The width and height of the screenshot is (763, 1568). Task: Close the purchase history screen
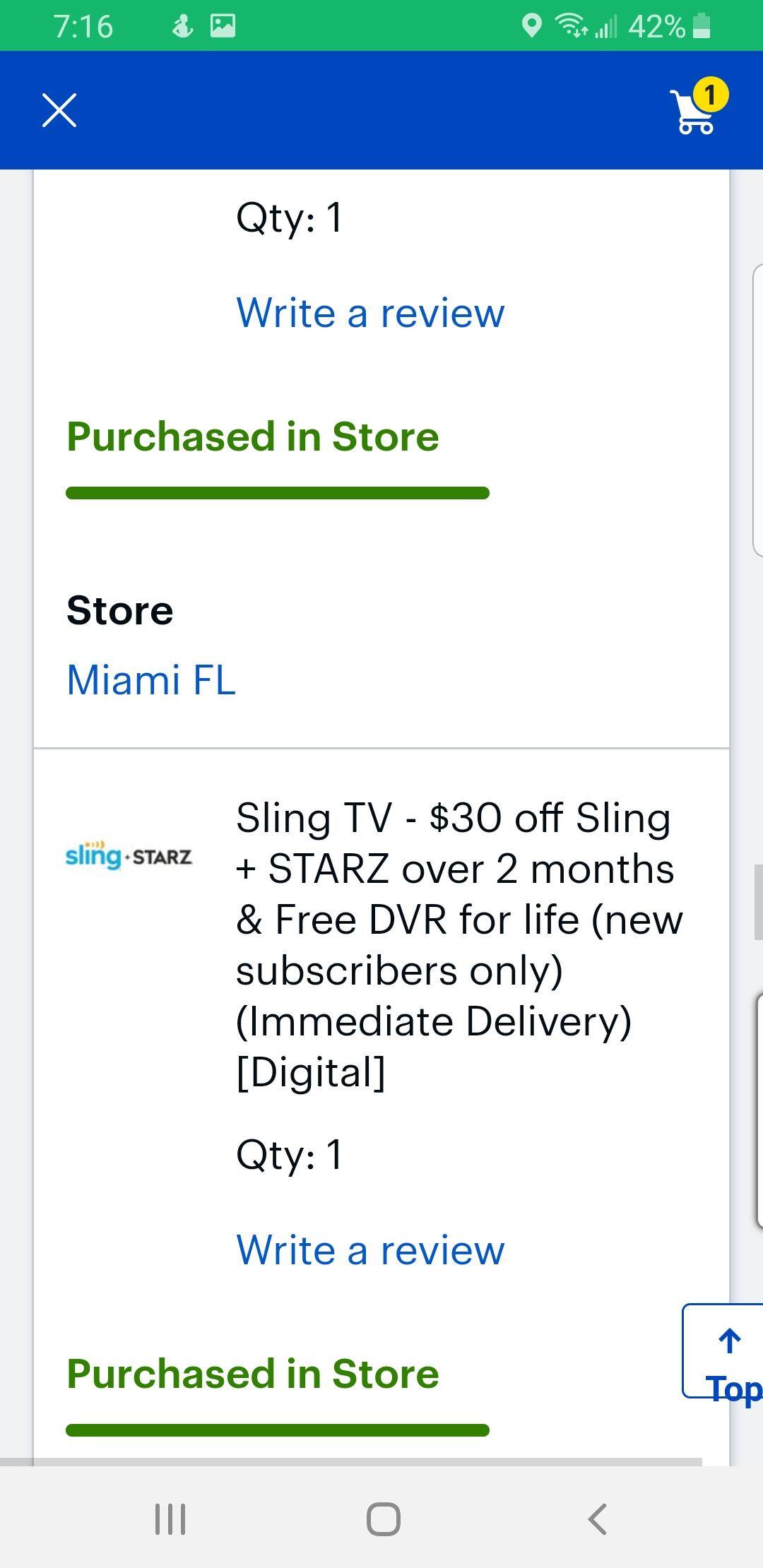(x=59, y=109)
